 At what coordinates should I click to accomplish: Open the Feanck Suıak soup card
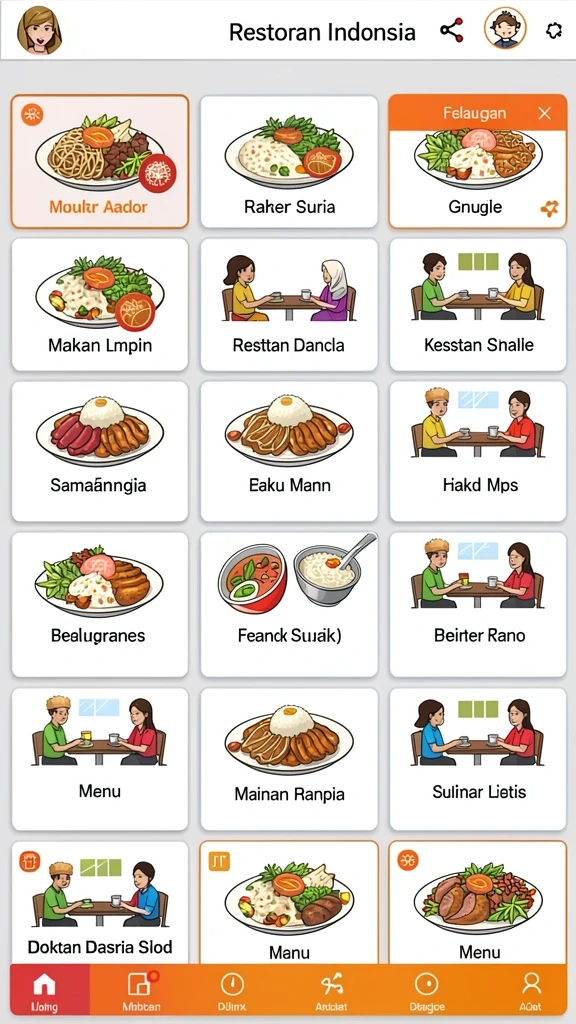pos(289,604)
